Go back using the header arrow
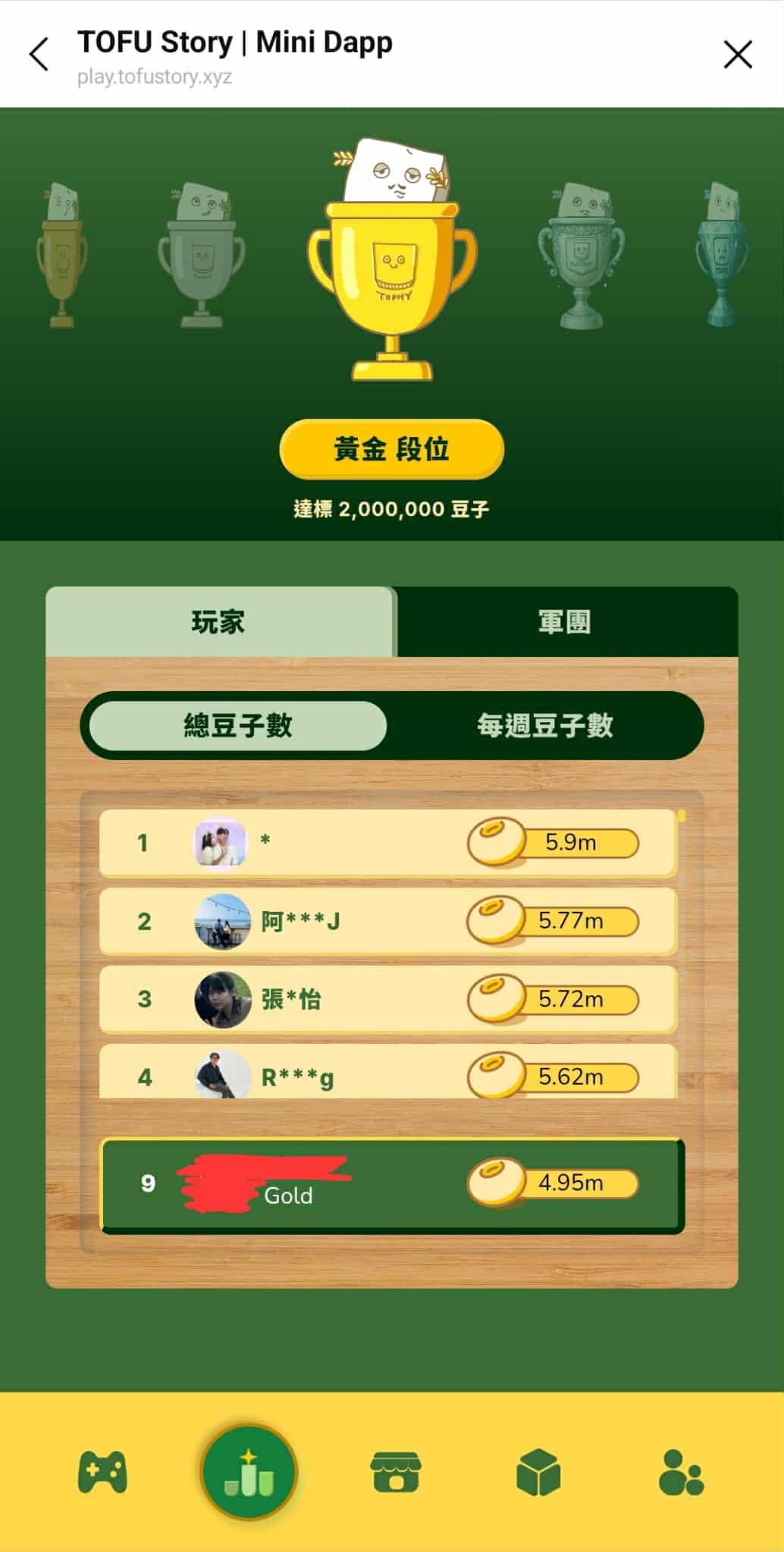Screen dimensions: 784x1552 (x=39, y=55)
